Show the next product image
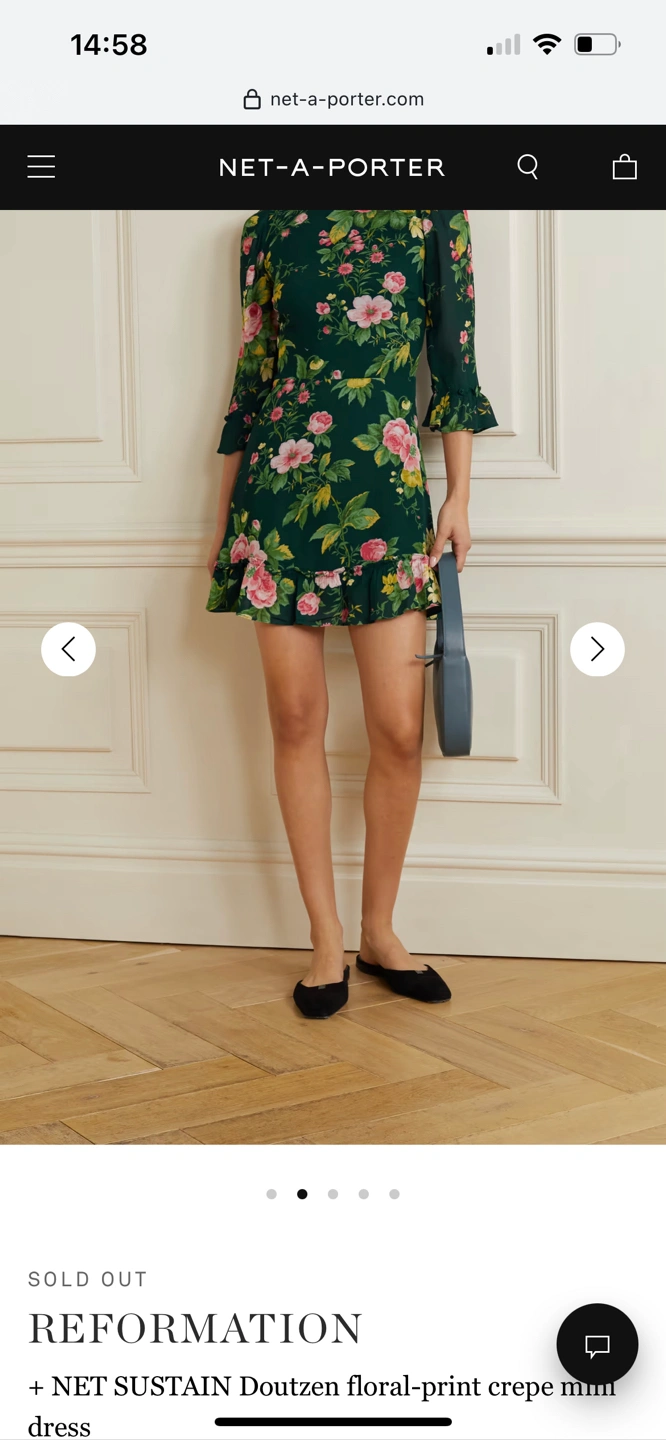Image resolution: width=666 pixels, height=1440 pixels. pyautogui.click(x=597, y=649)
